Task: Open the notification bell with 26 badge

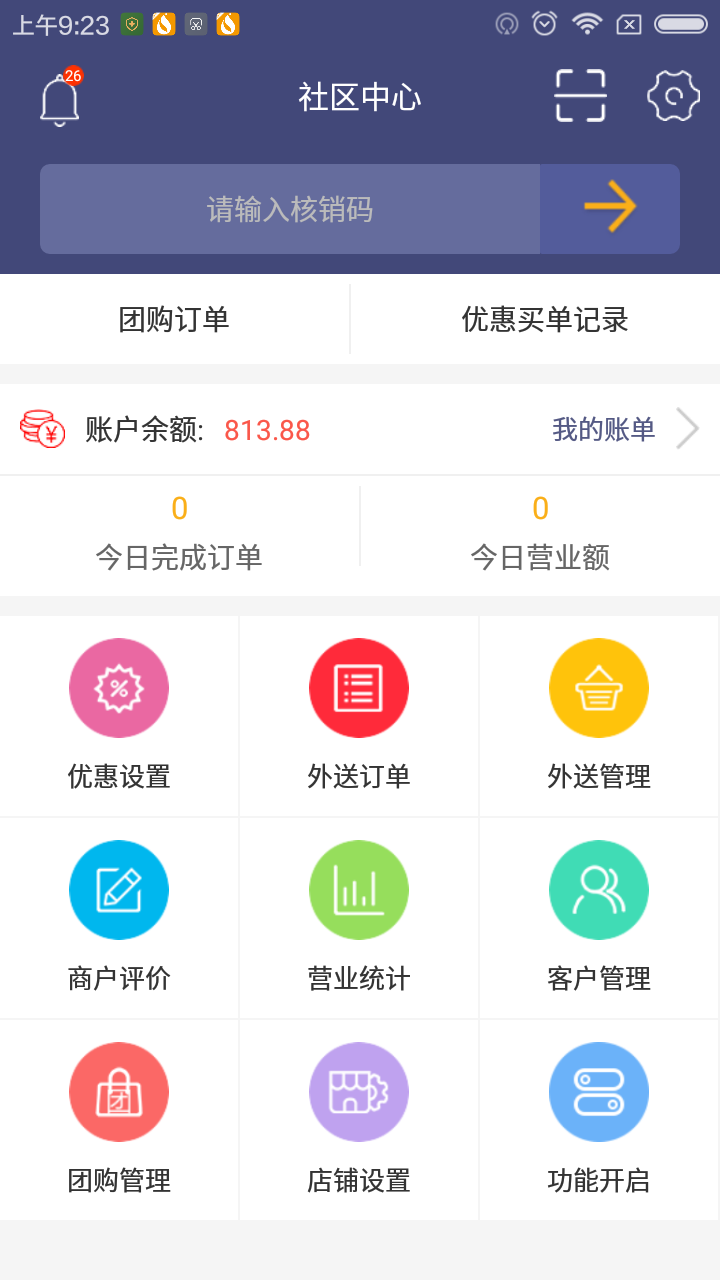Action: 59,97
